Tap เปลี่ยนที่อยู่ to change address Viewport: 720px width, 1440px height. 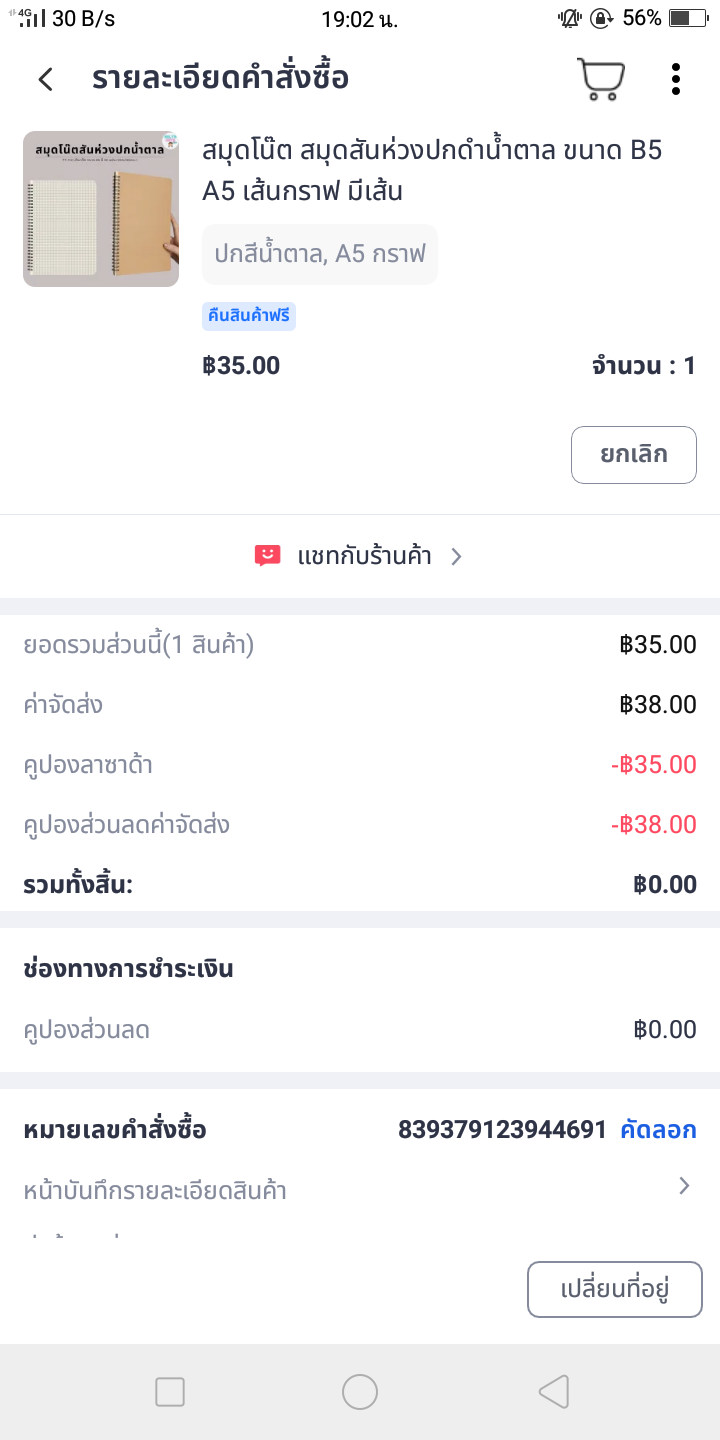614,1289
